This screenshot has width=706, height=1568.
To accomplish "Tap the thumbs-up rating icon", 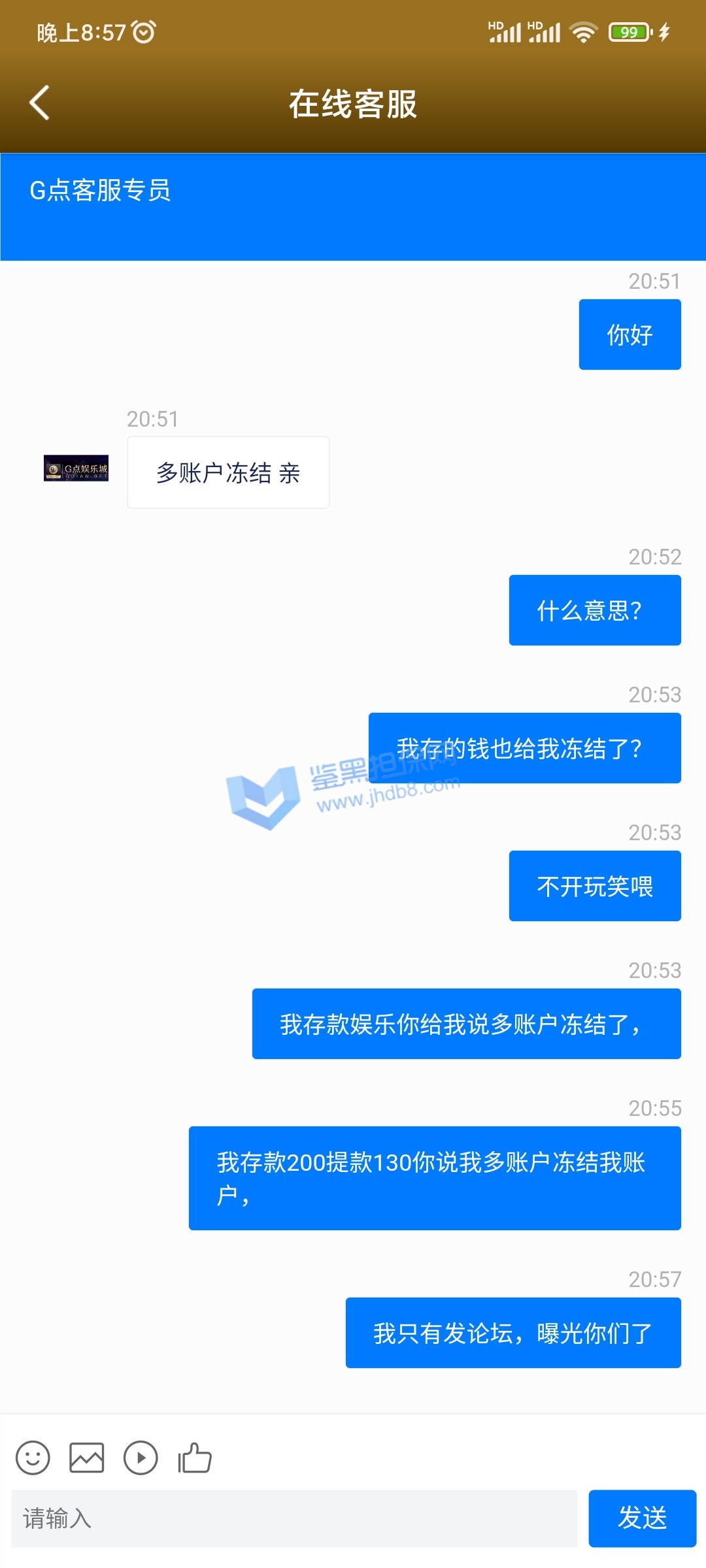I will (195, 1458).
